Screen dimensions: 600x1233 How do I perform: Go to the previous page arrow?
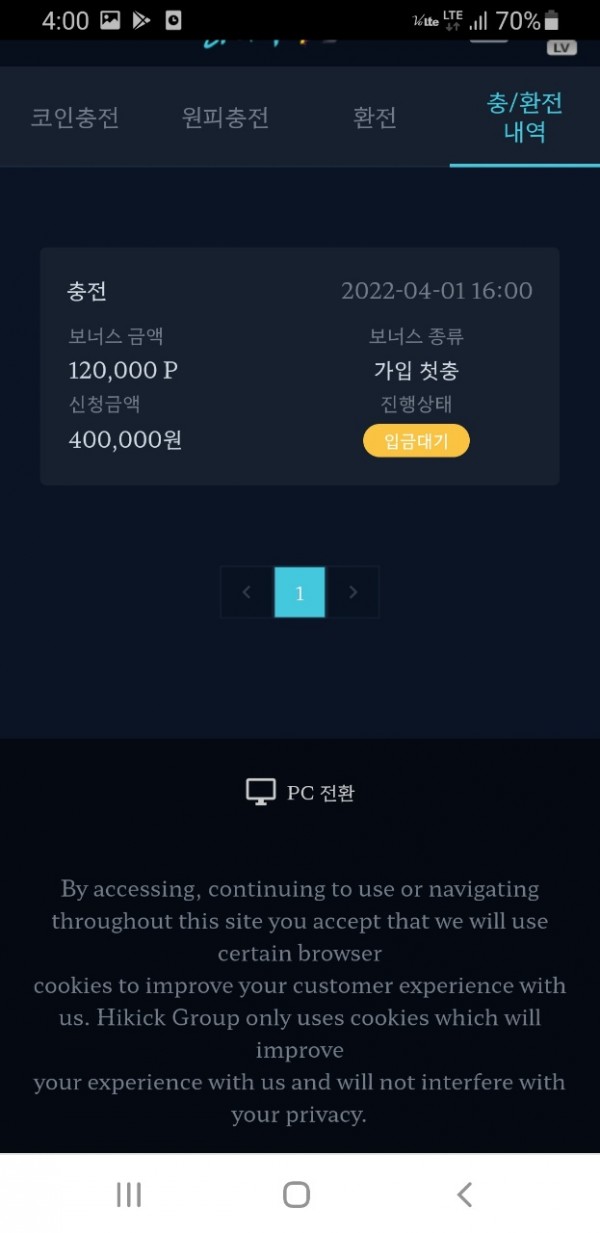(x=247, y=592)
